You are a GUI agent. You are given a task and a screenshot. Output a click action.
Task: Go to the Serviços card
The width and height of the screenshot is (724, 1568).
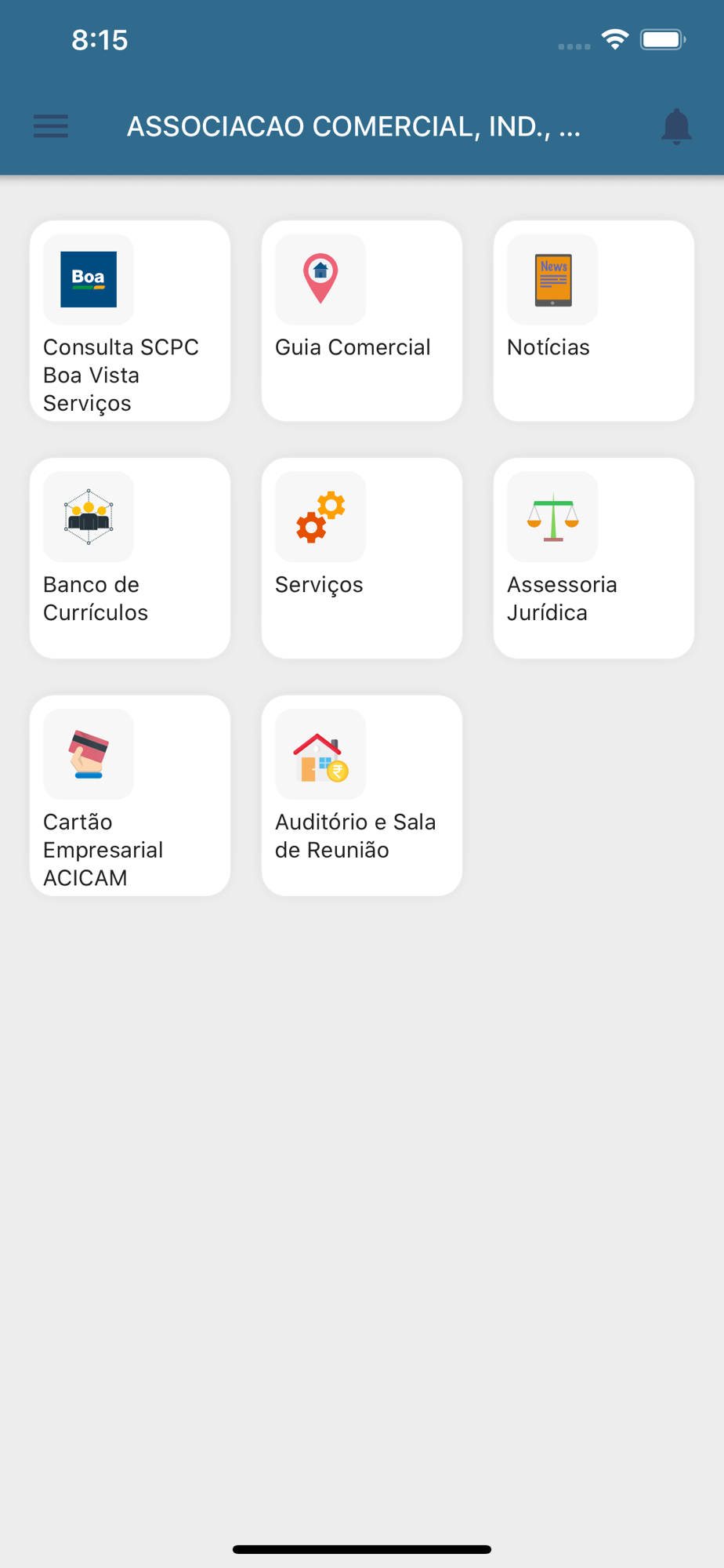click(x=362, y=558)
